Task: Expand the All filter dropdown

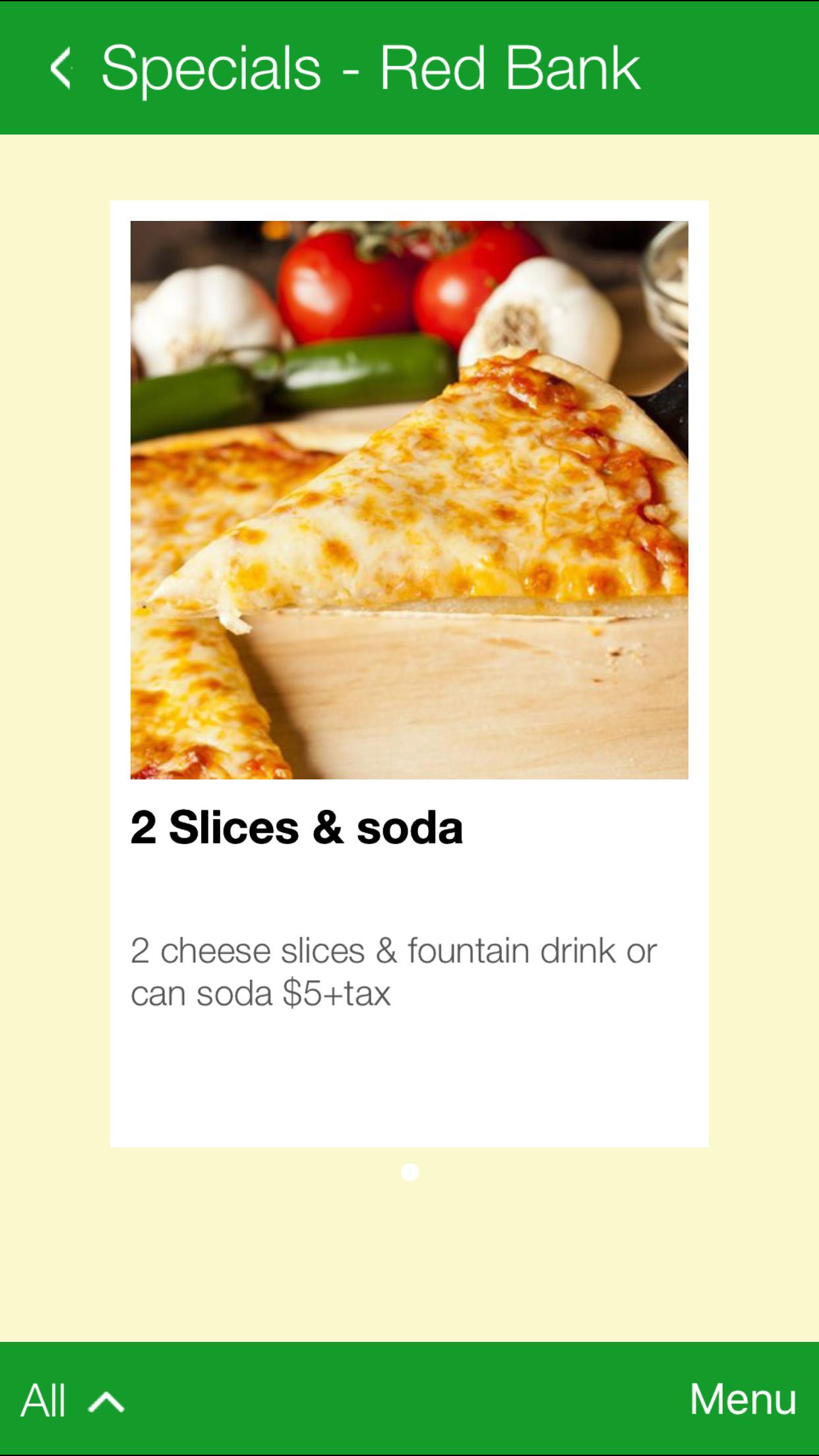Action: click(x=73, y=1399)
